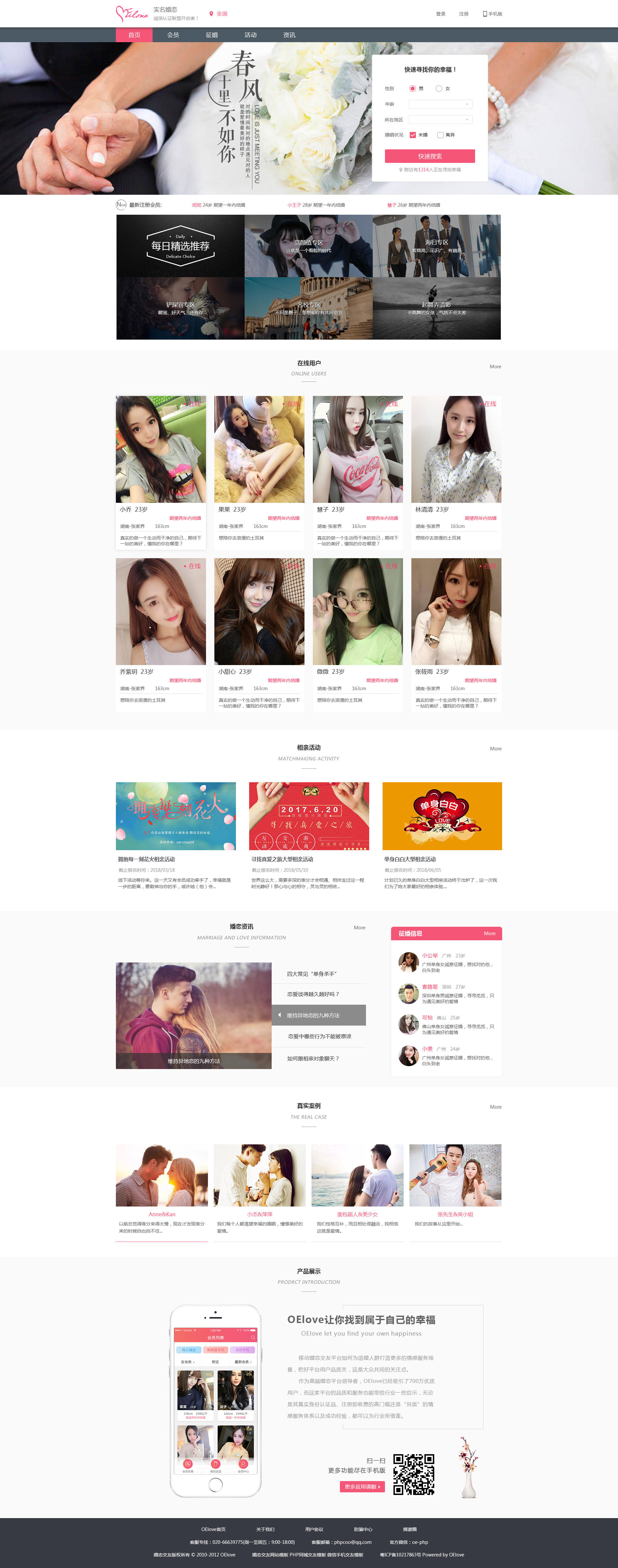This screenshot has width=618, height=1568.
Task: Open More for 在线用户 section
Action: 495,366
